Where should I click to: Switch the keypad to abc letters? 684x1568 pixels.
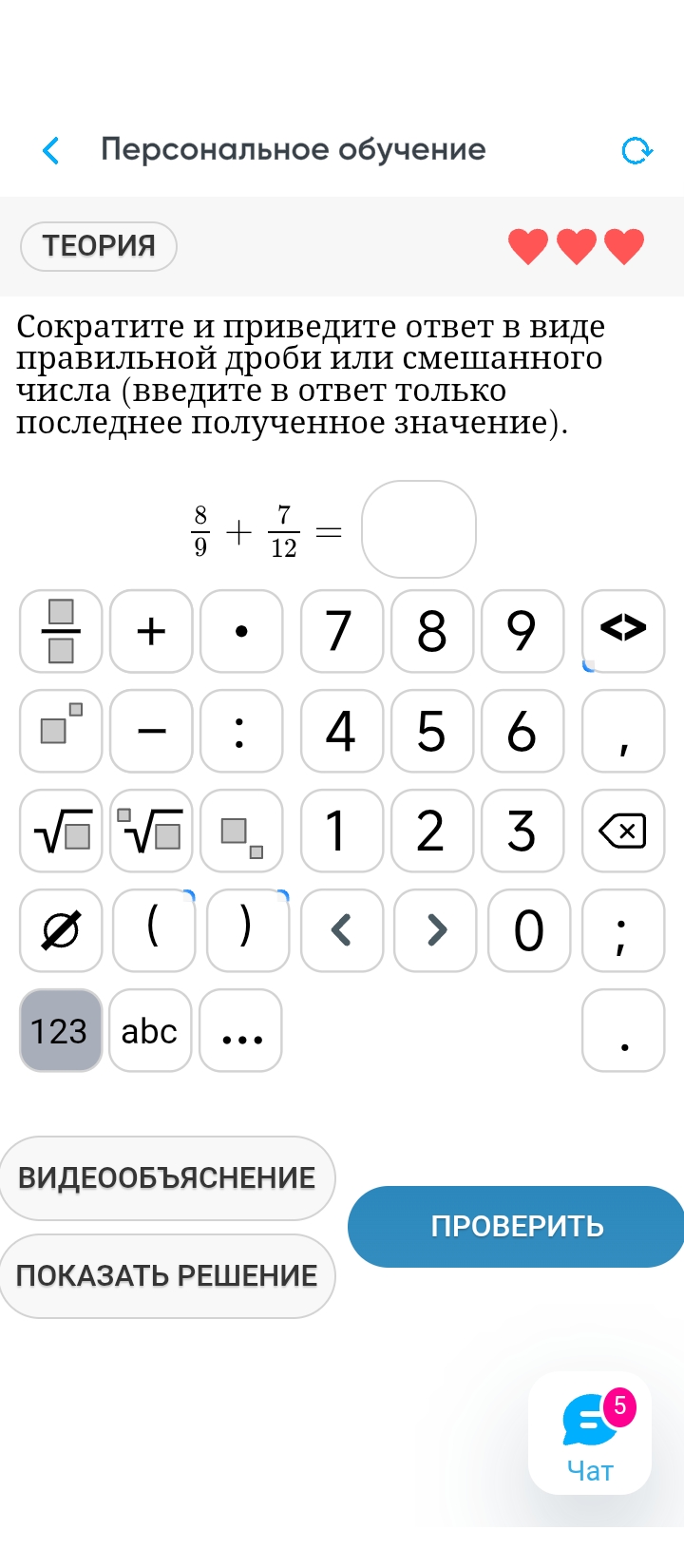(x=150, y=1030)
